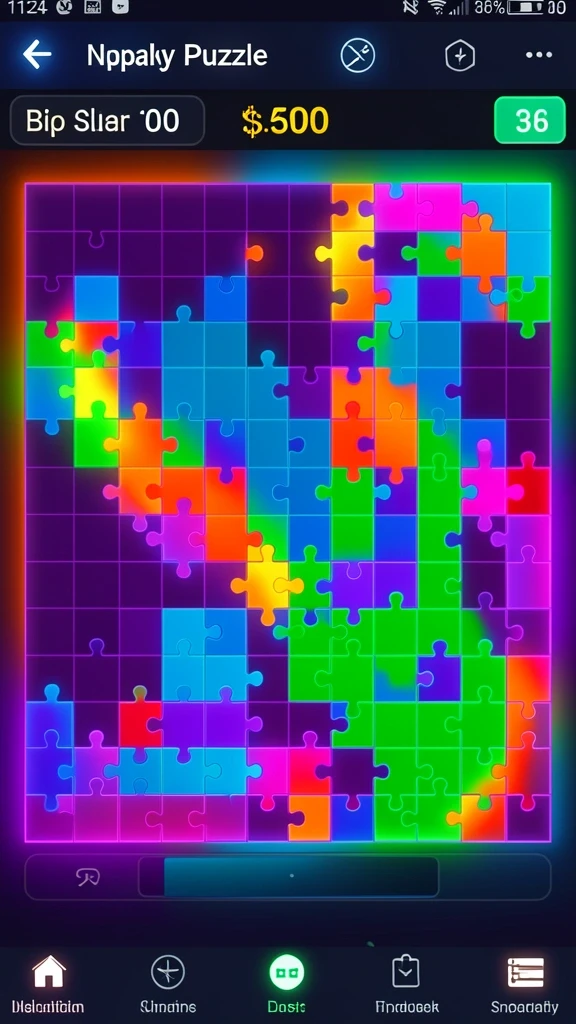Tap the Bip Sliar '00 button
Screen dimensions: 576x1024
tap(107, 121)
